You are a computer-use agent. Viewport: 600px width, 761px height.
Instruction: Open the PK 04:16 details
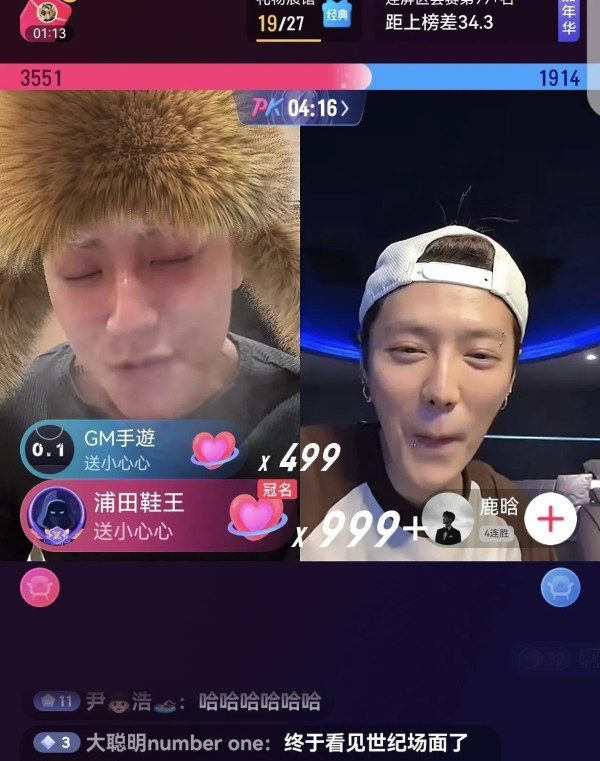pyautogui.click(x=300, y=108)
